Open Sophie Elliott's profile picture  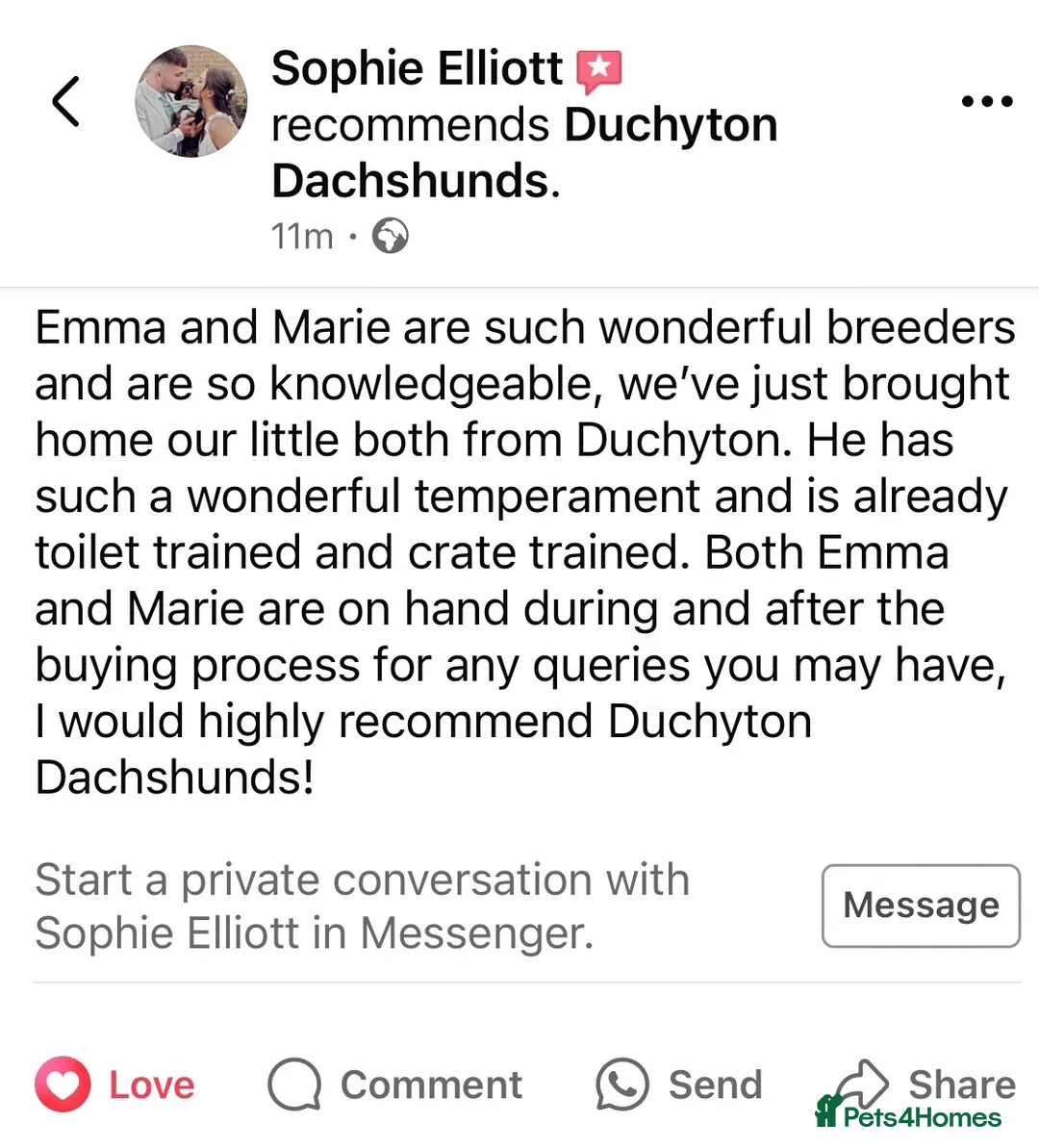pos(190,101)
